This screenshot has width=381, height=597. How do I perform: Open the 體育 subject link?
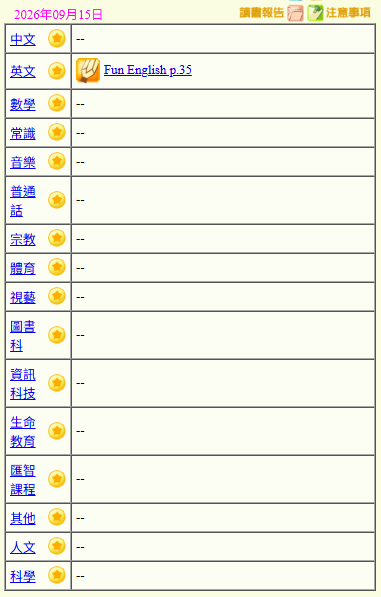23,268
